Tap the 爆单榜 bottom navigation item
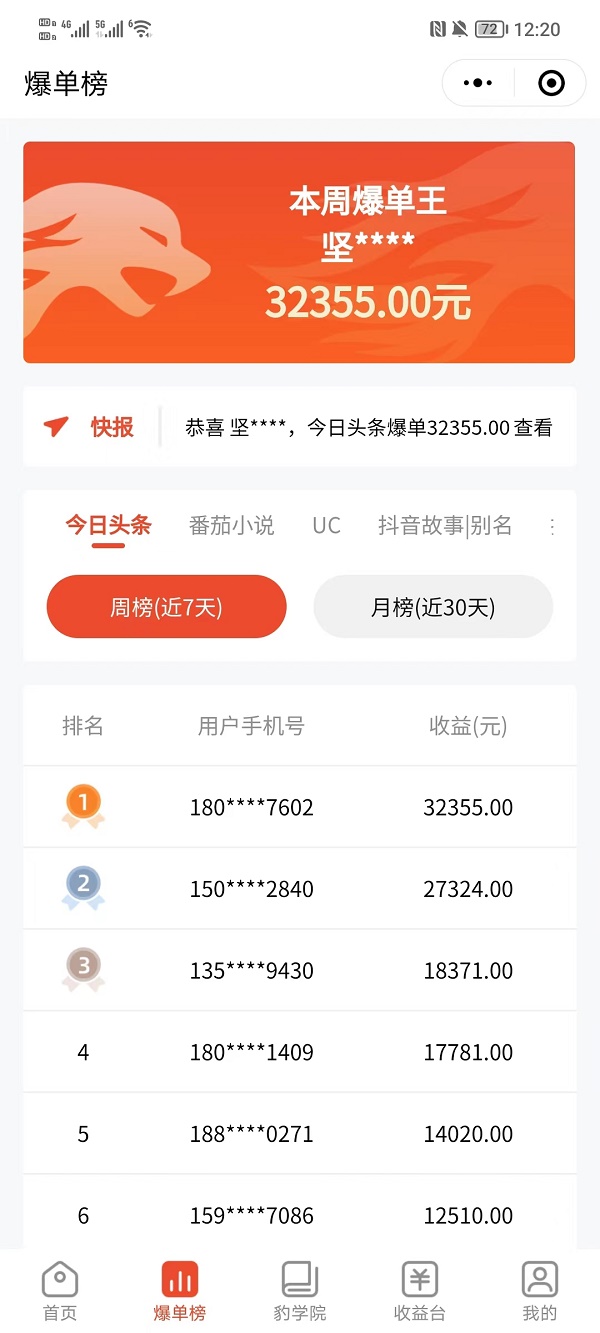The width and height of the screenshot is (600, 1333). 180,1290
